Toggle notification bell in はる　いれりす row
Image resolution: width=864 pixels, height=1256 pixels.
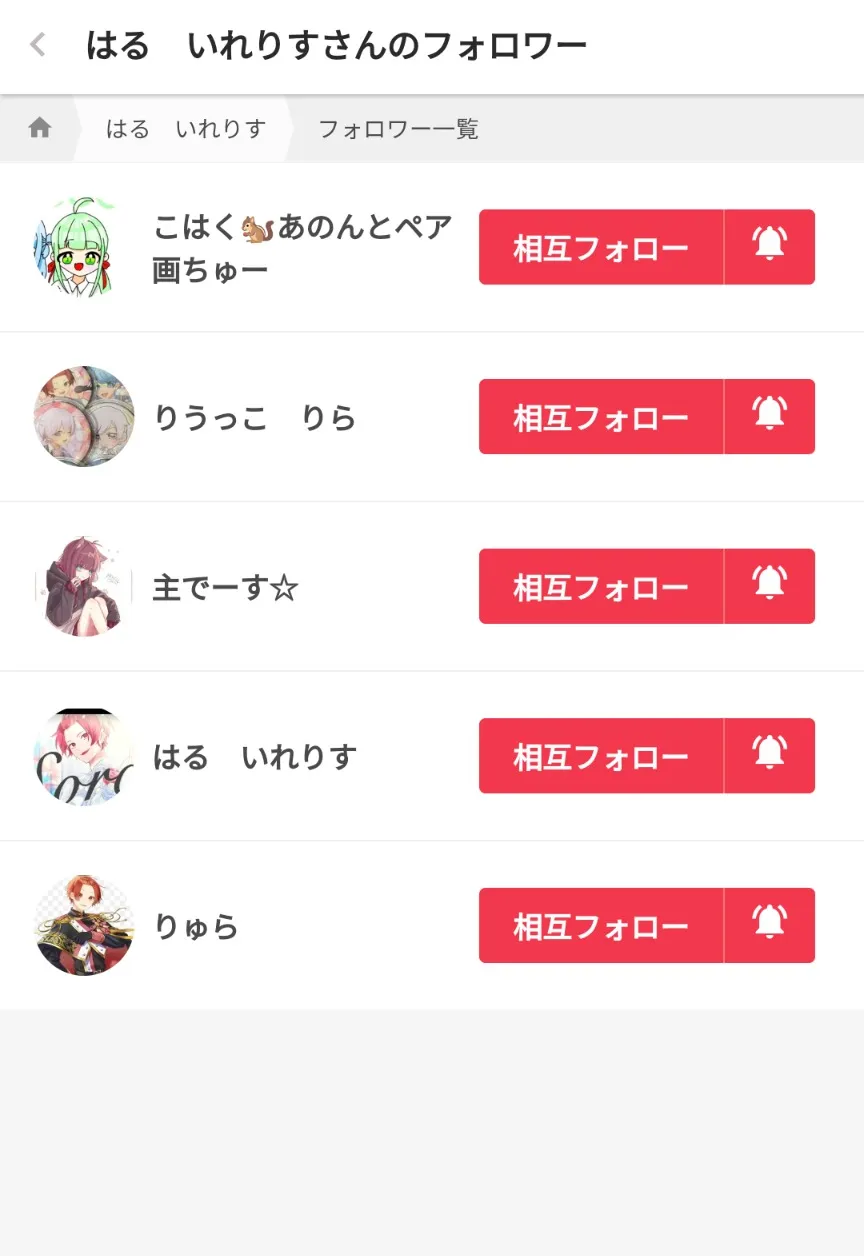coord(769,756)
